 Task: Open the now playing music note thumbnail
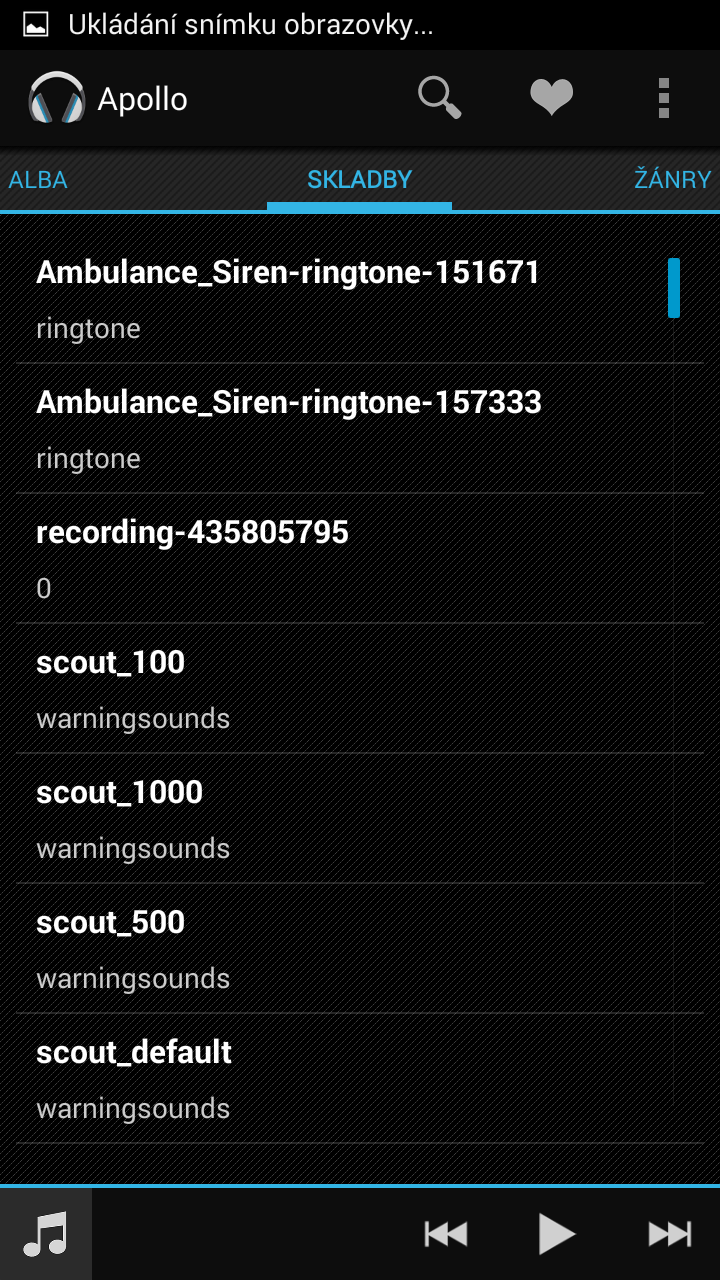point(46,1234)
